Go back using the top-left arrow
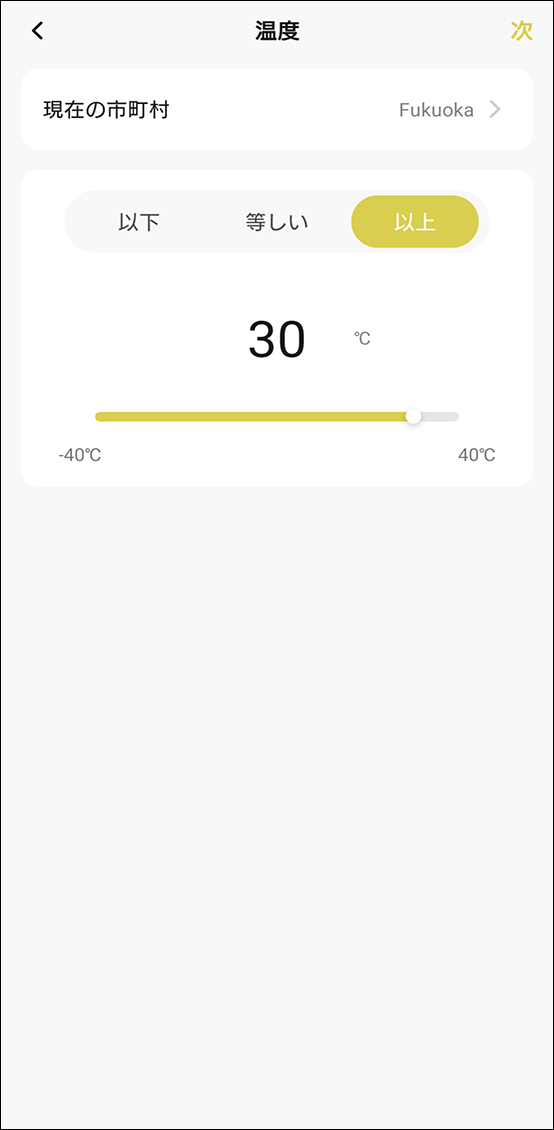Image resolution: width=554 pixels, height=1130 pixels. click(37, 31)
